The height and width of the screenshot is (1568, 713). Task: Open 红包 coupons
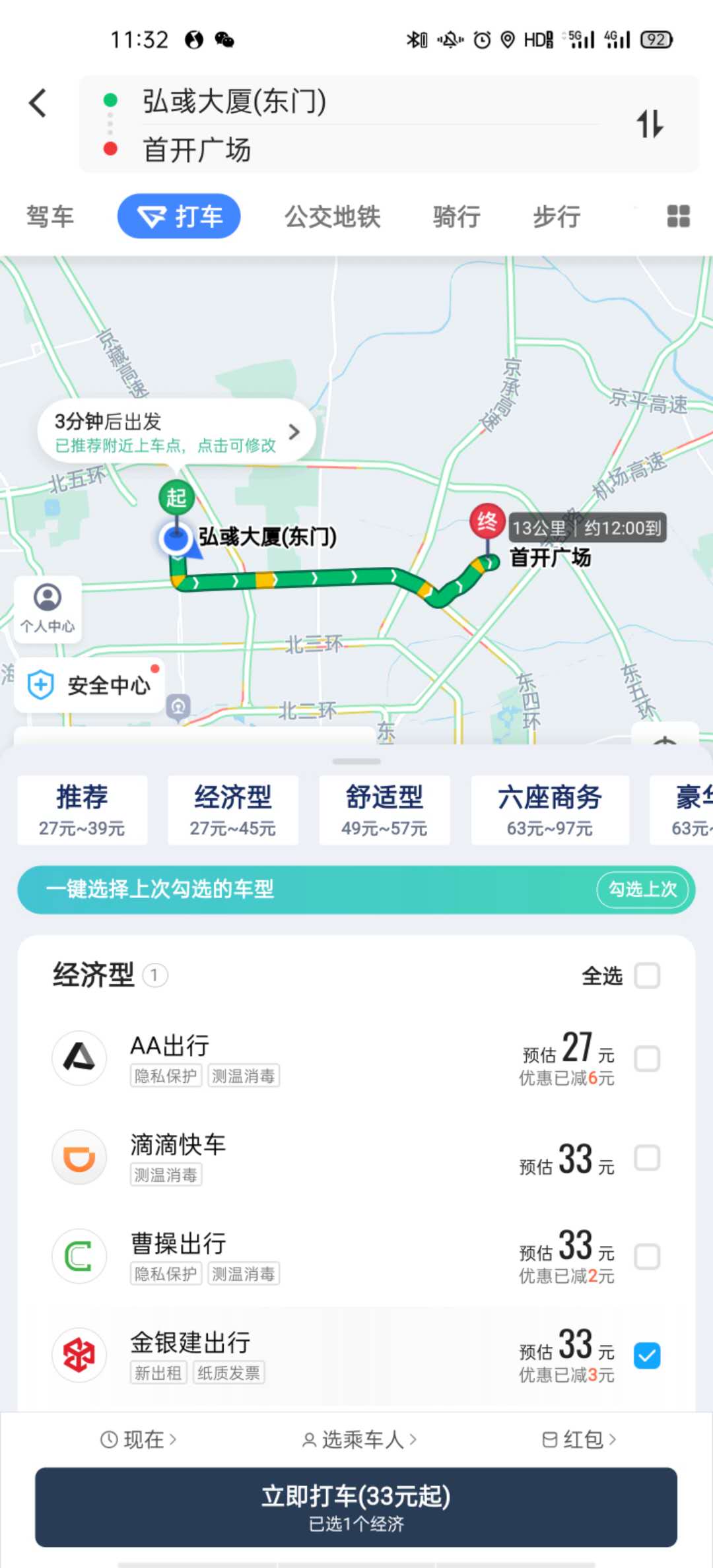pyautogui.click(x=579, y=1439)
